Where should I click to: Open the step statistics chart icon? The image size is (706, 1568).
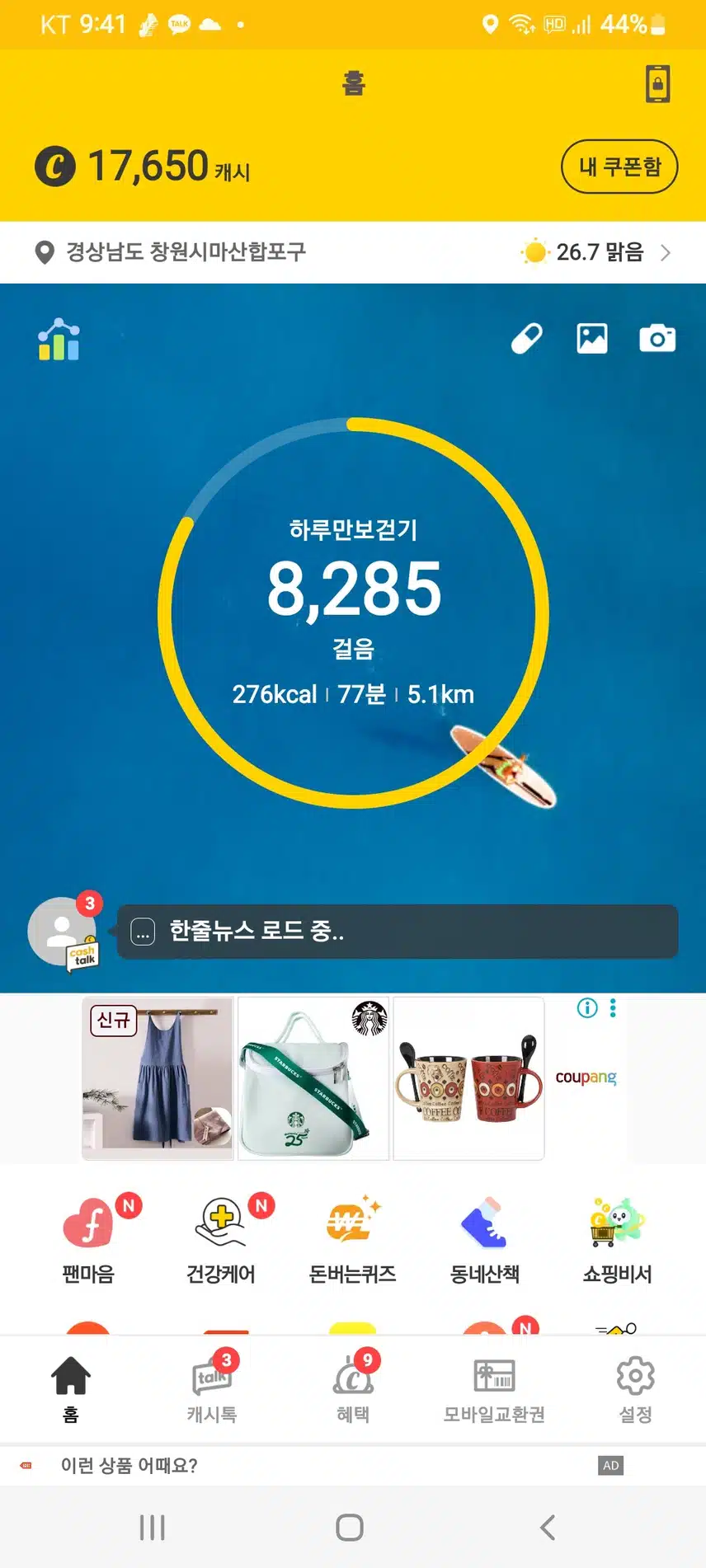pyautogui.click(x=59, y=340)
